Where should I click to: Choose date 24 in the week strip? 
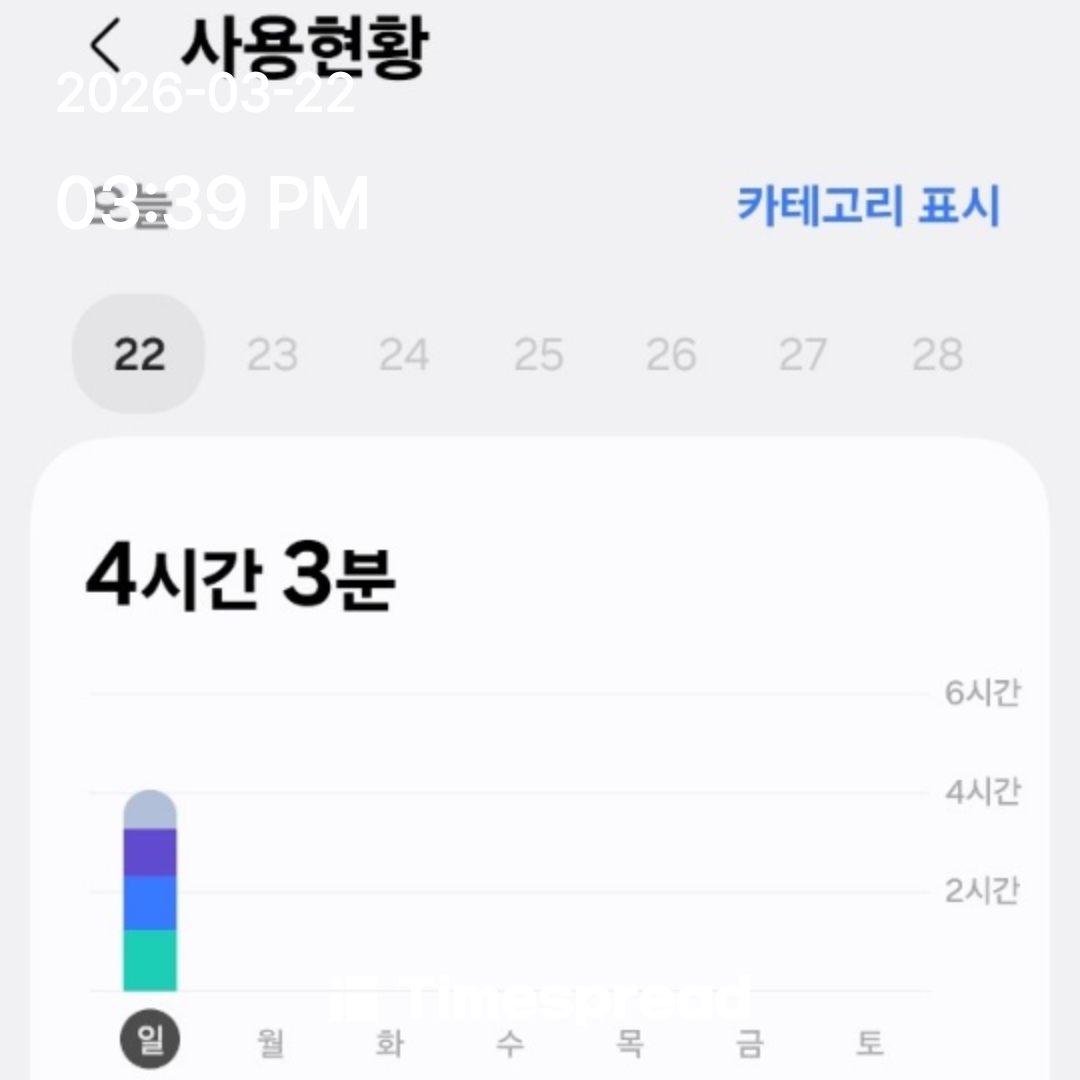click(404, 354)
